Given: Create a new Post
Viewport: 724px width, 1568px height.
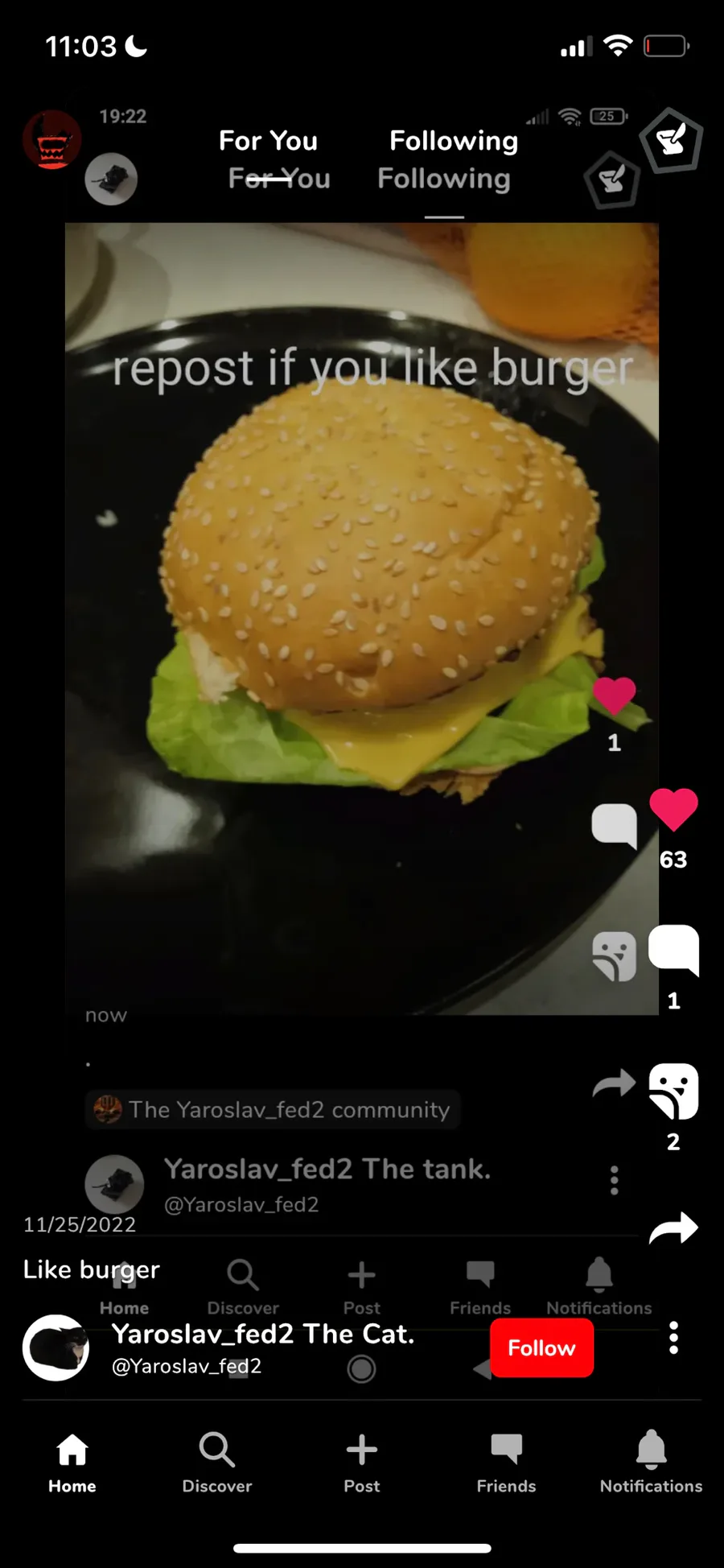Looking at the screenshot, I should (362, 1462).
